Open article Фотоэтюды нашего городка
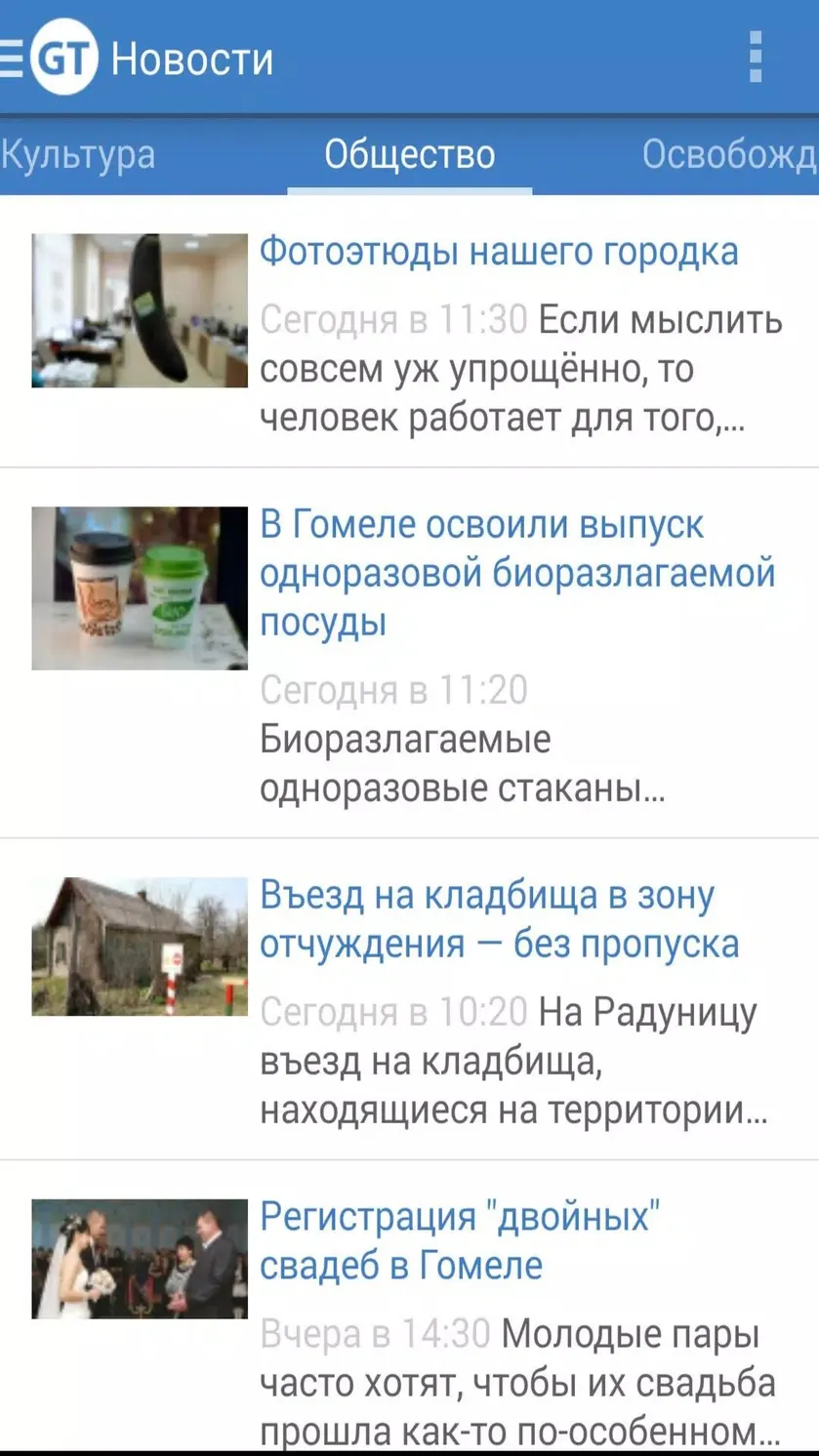The height and width of the screenshot is (1456, 819). (410, 332)
